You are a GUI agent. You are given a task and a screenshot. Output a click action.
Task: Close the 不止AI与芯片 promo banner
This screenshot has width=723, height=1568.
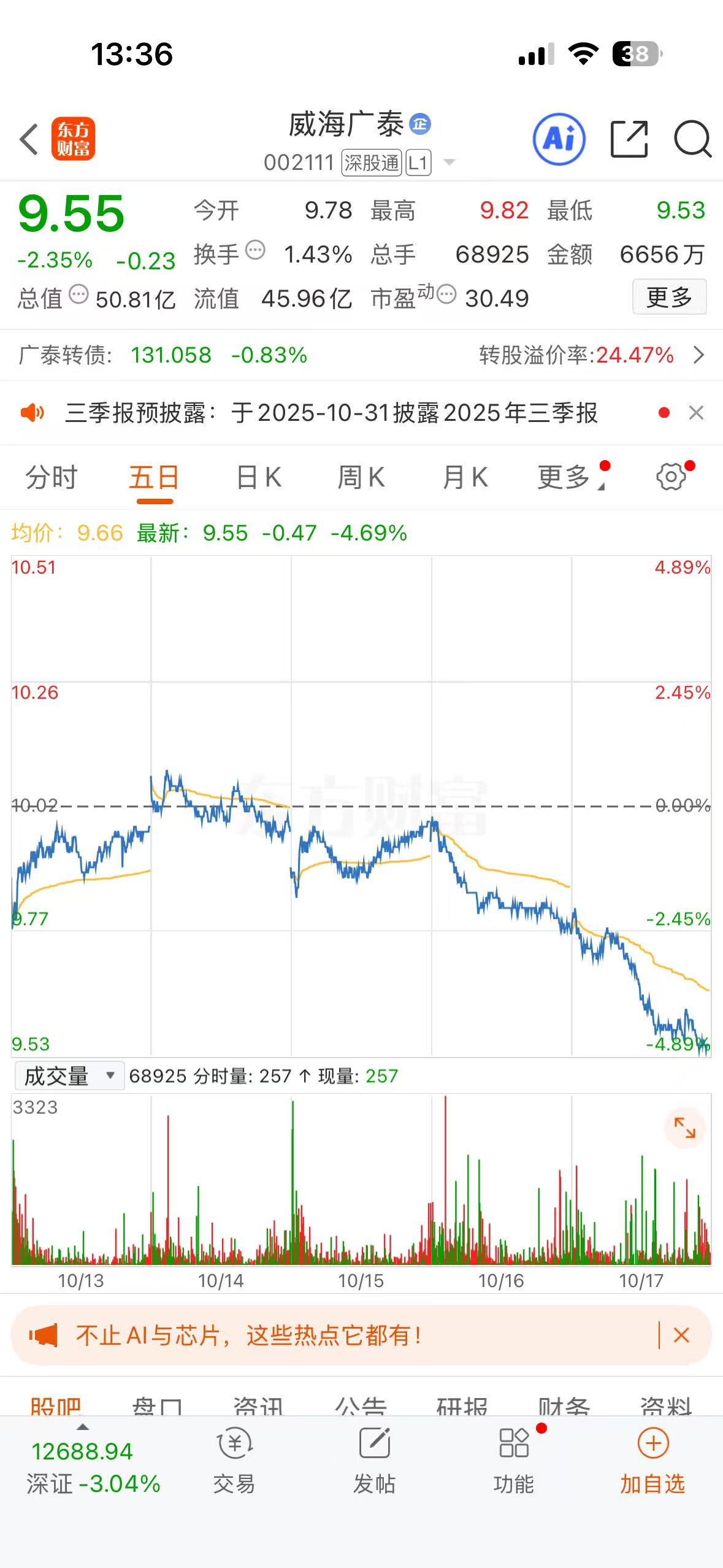click(x=681, y=1335)
